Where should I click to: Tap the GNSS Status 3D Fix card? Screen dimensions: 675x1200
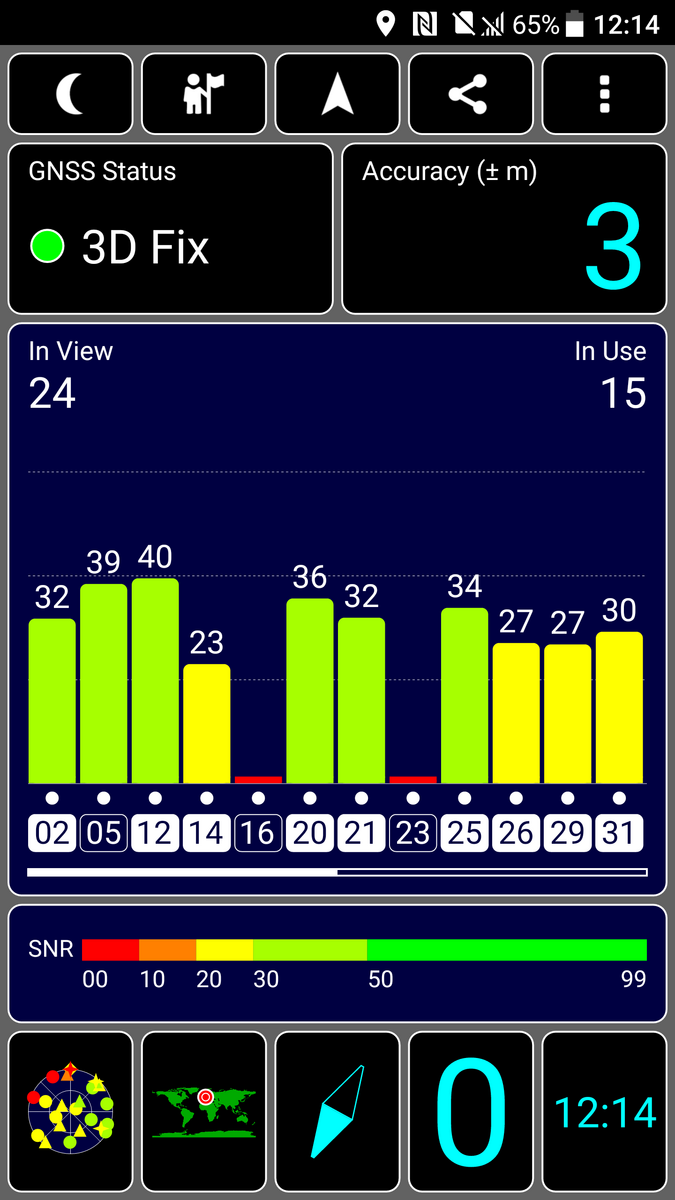170,229
